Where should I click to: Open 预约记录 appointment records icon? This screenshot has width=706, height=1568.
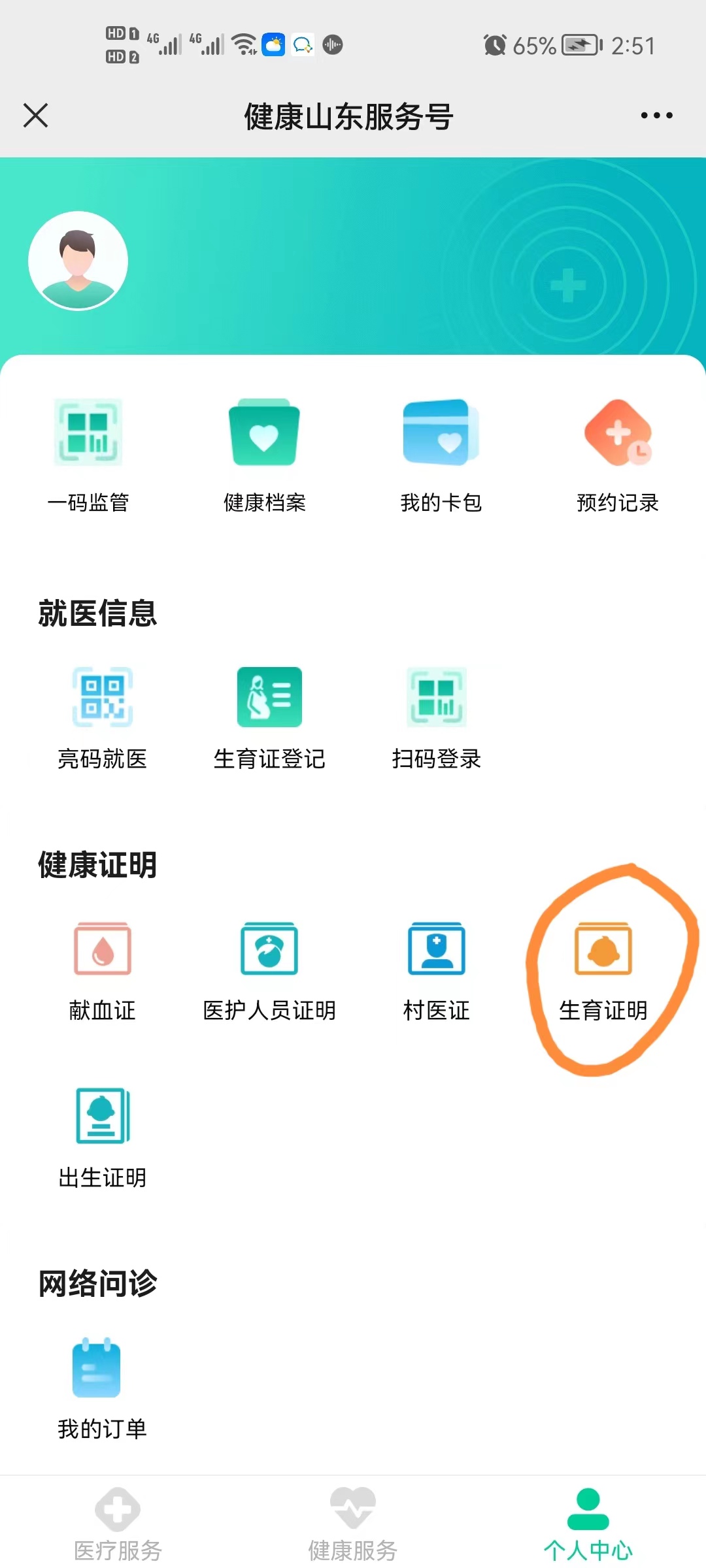(x=616, y=433)
